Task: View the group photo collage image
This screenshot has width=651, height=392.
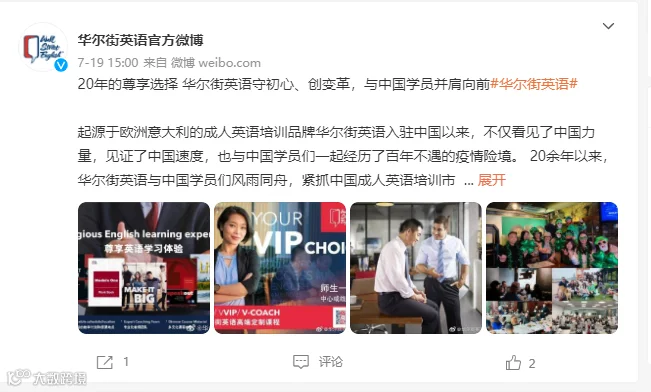Action: (x=552, y=268)
